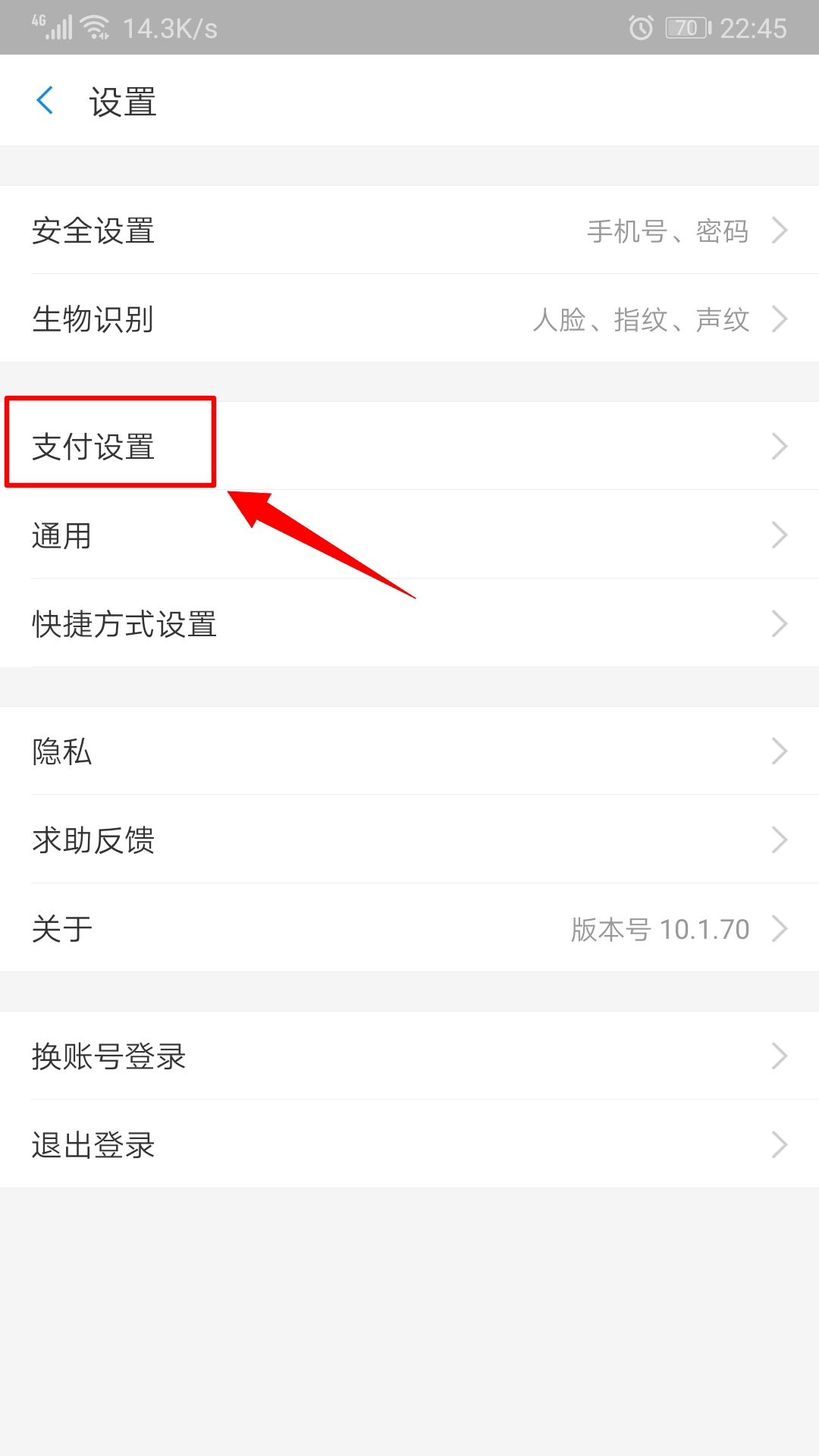Choose 换账号登录

[409, 1056]
